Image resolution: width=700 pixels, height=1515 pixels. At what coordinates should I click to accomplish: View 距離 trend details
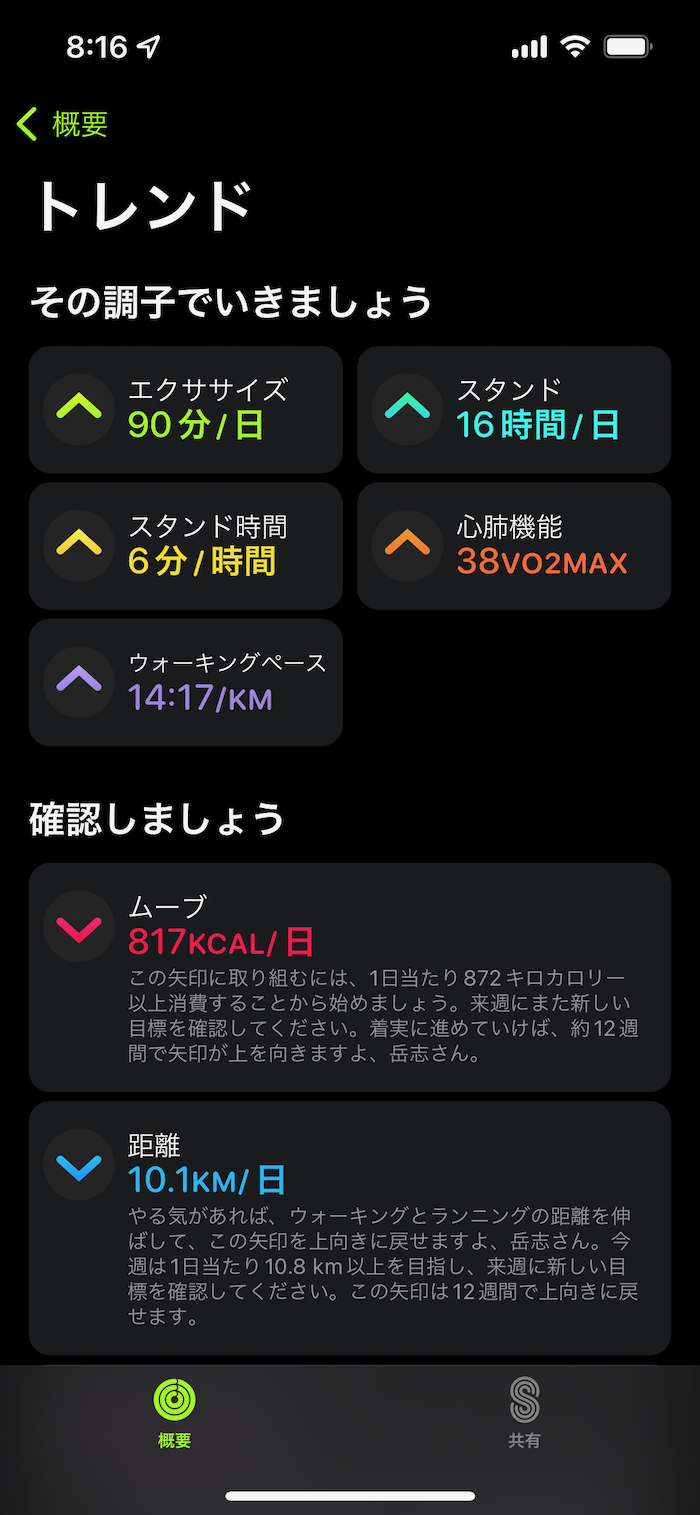tap(349, 1227)
